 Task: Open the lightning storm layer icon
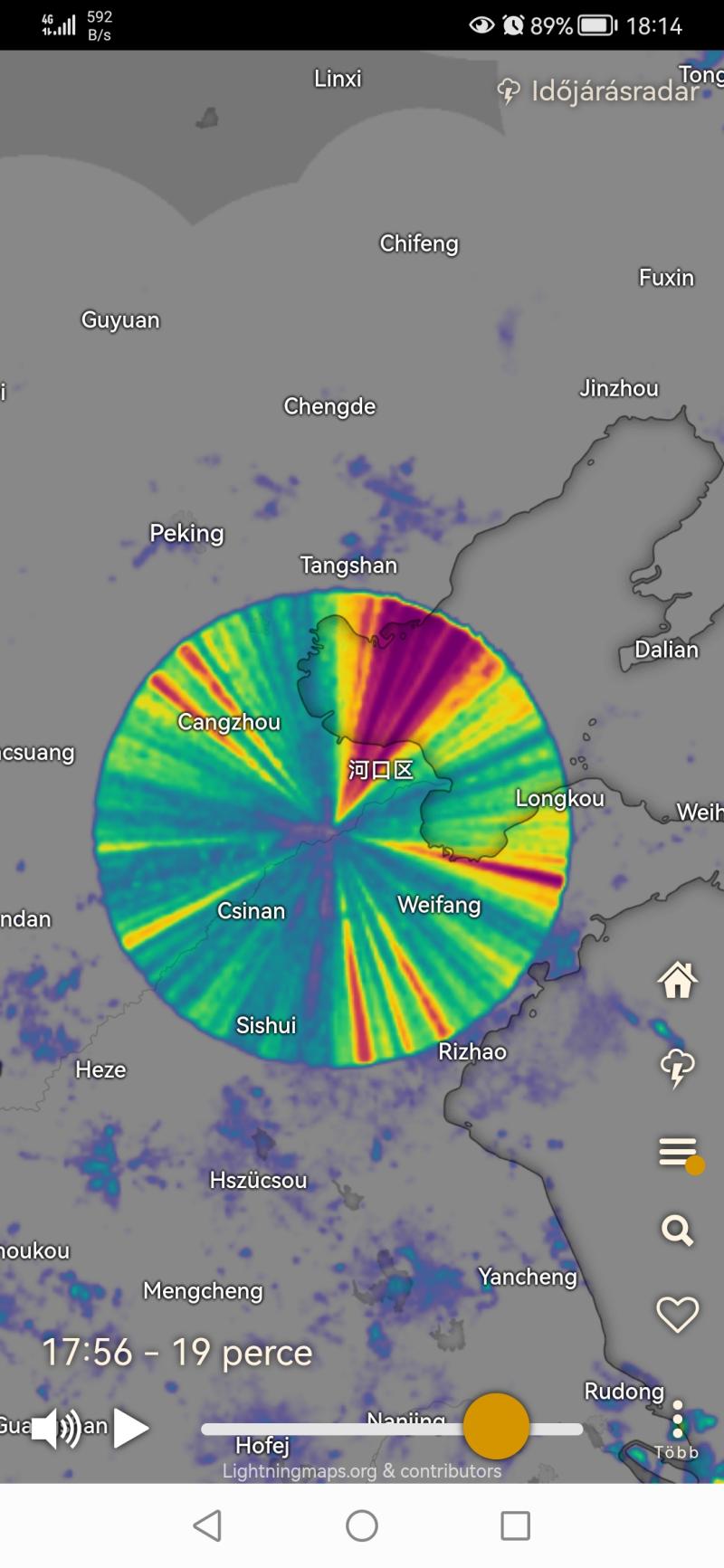coord(677,1068)
